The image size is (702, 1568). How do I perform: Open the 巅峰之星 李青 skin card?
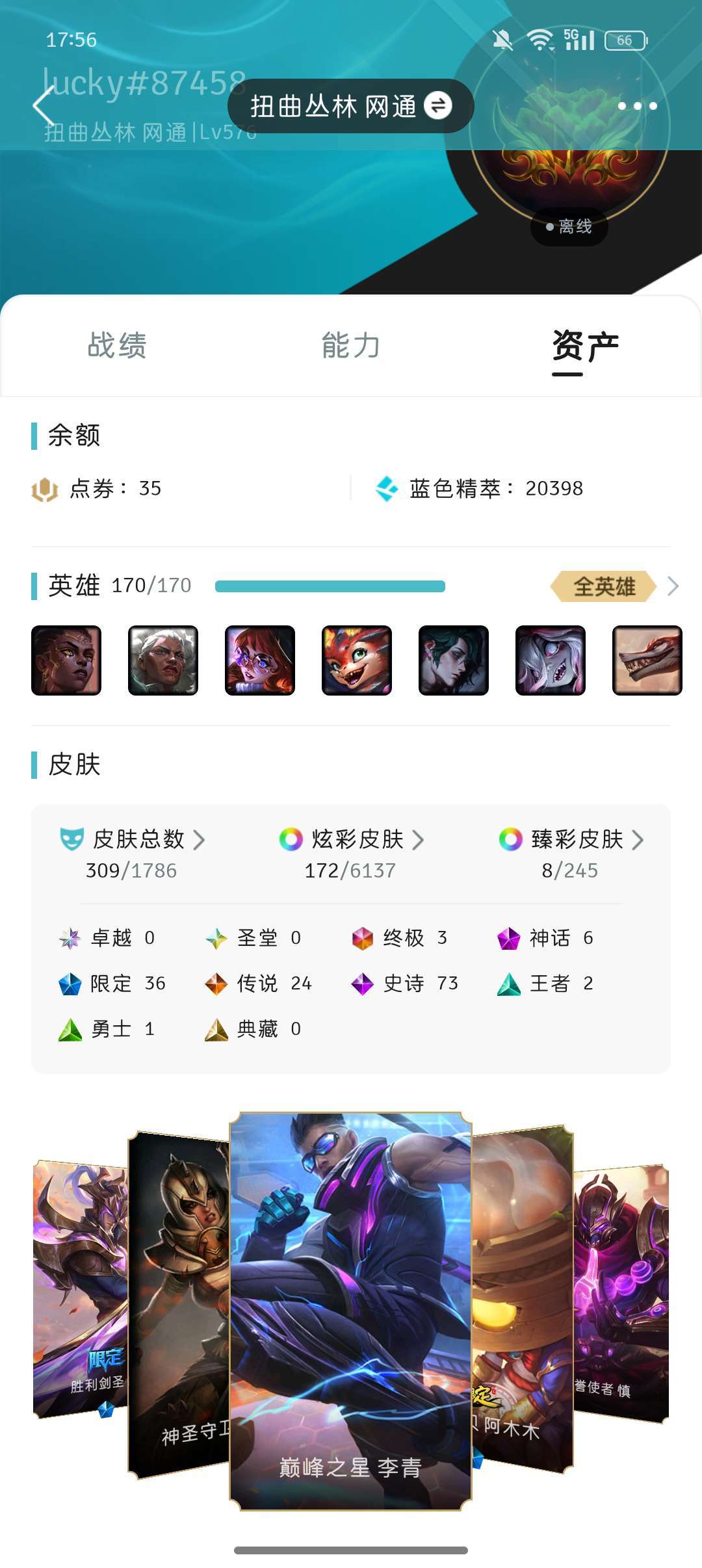tap(350, 1311)
